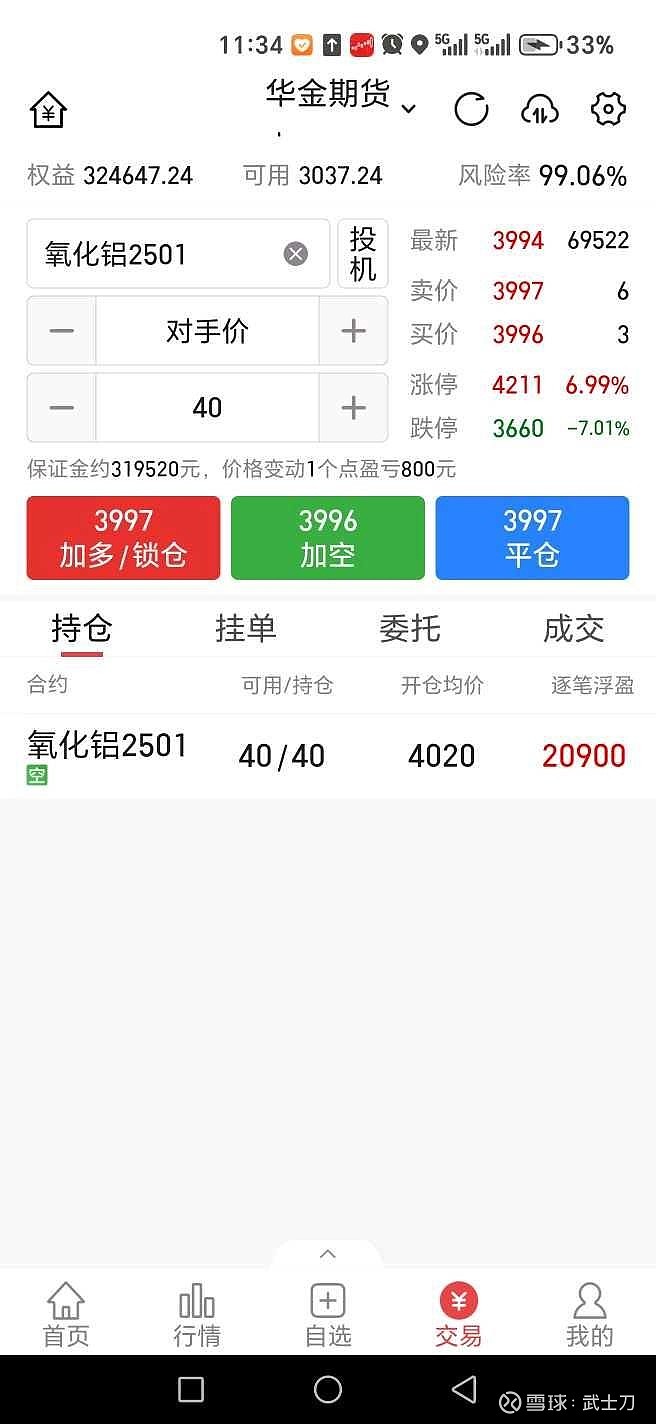The image size is (656, 1424).
Task: Select the 氧化铝2501 position row
Action: pos(328,756)
